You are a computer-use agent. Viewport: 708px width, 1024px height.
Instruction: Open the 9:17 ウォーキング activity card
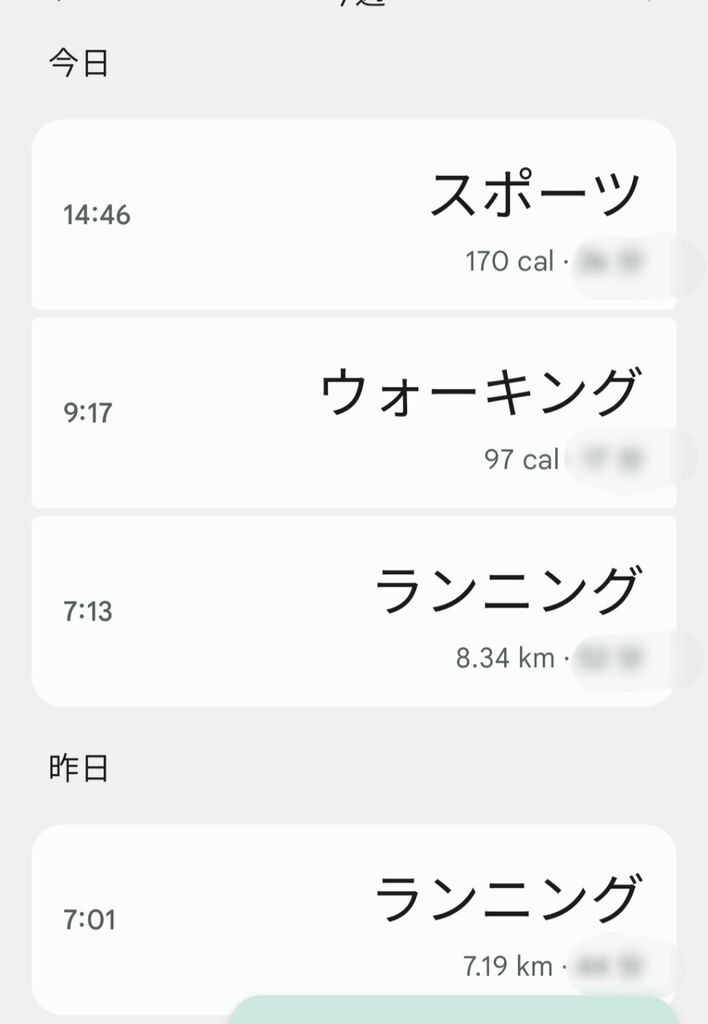(x=354, y=412)
